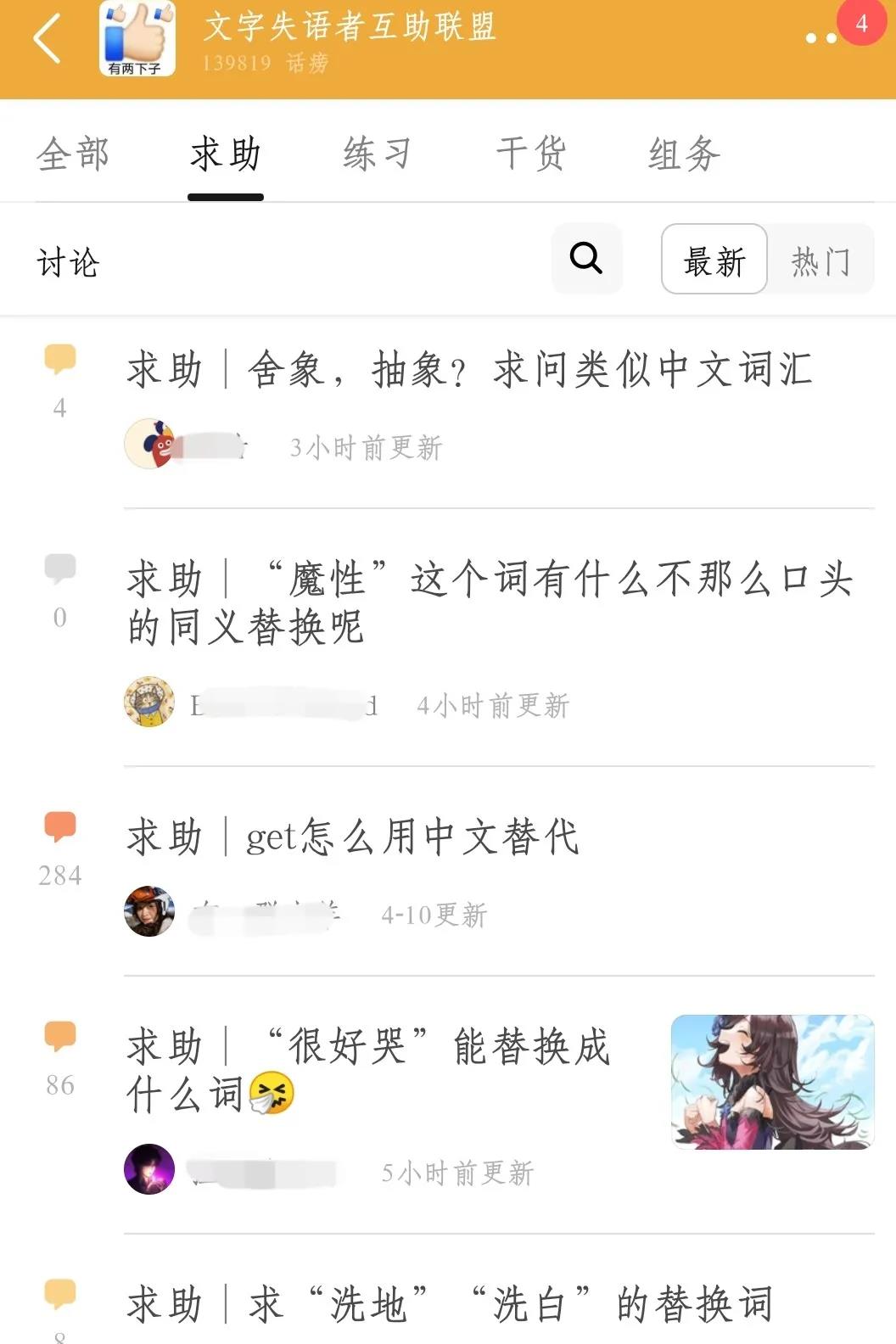Go back using the header arrow
This screenshot has height=1344, width=896.
click(48, 39)
